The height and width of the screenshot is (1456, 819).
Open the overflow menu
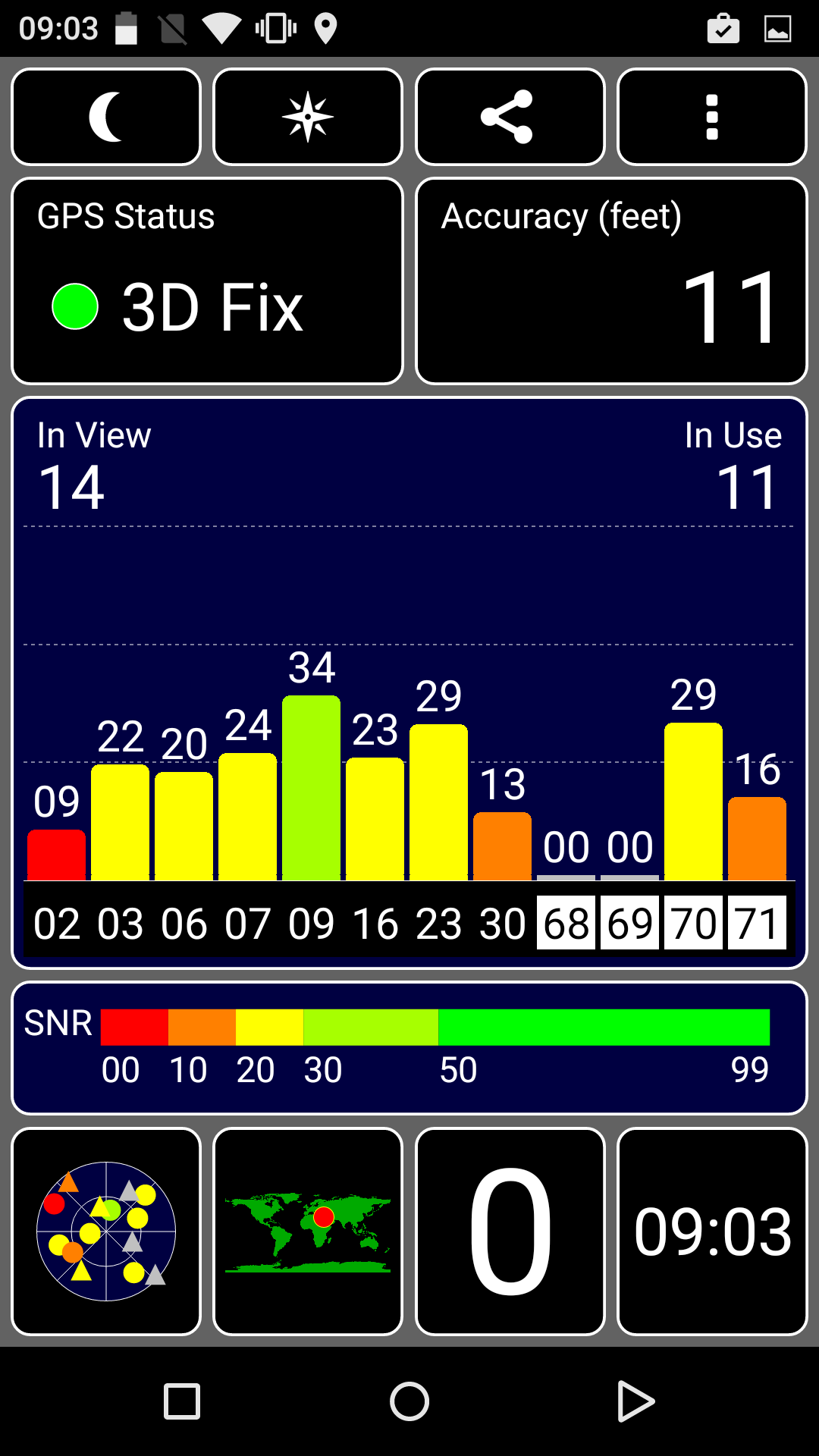pos(711,117)
